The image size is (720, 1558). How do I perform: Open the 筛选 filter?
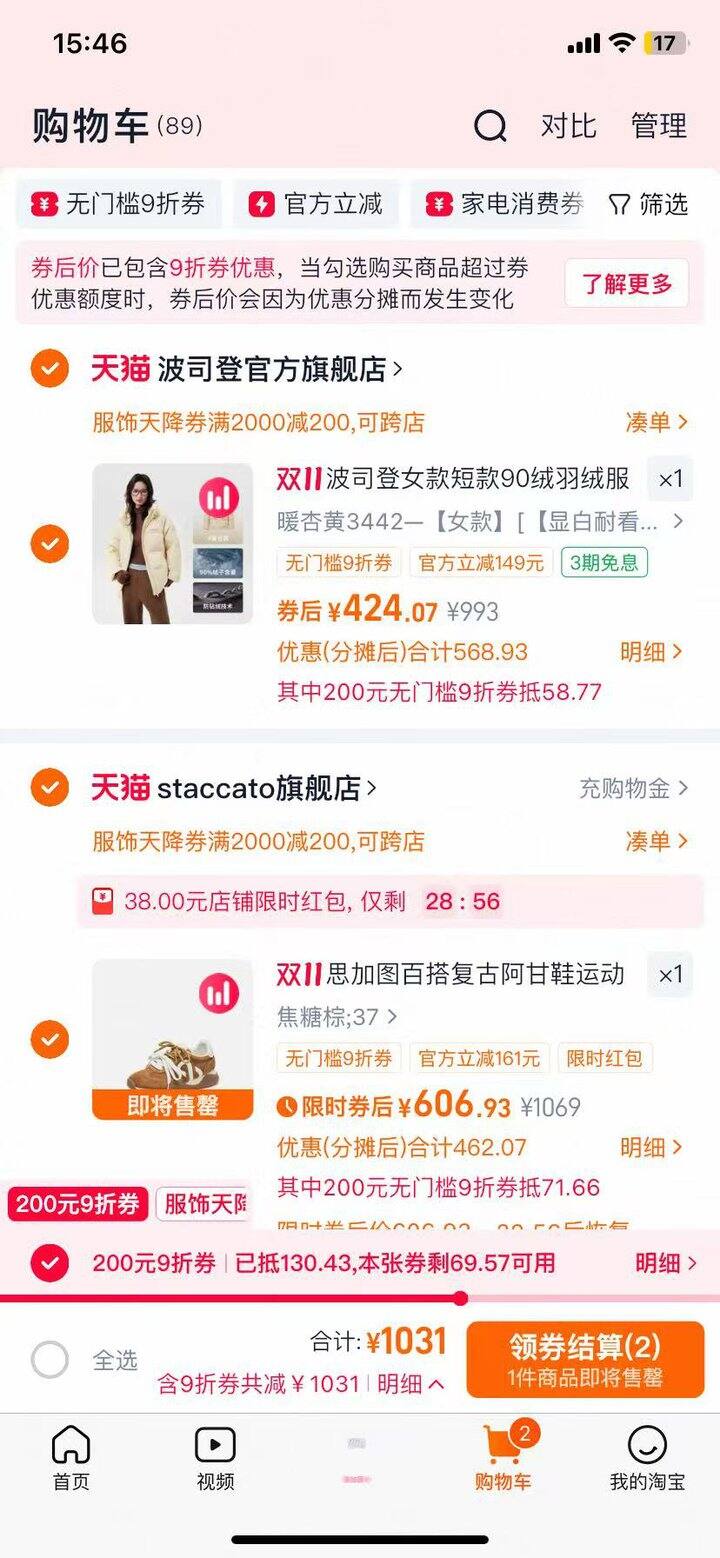(649, 204)
